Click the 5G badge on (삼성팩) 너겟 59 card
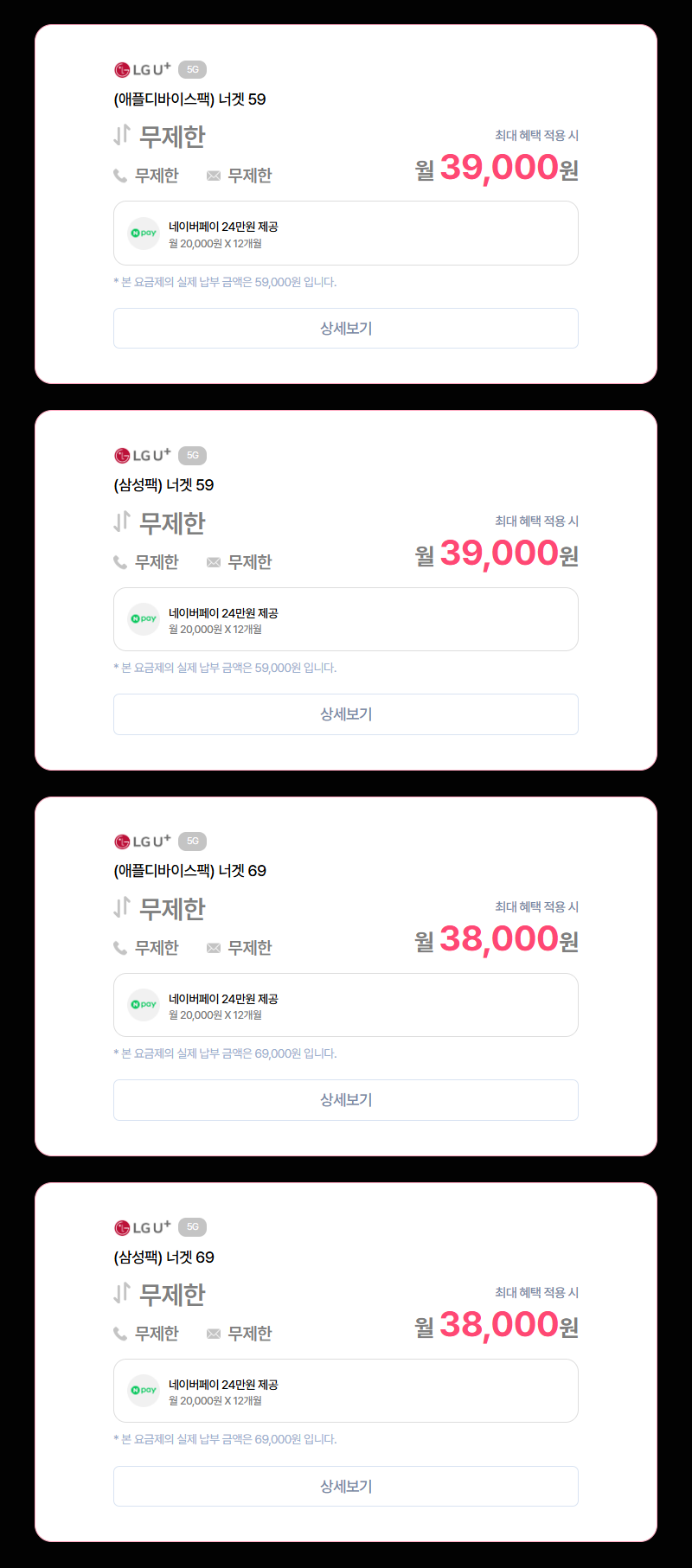 point(192,454)
